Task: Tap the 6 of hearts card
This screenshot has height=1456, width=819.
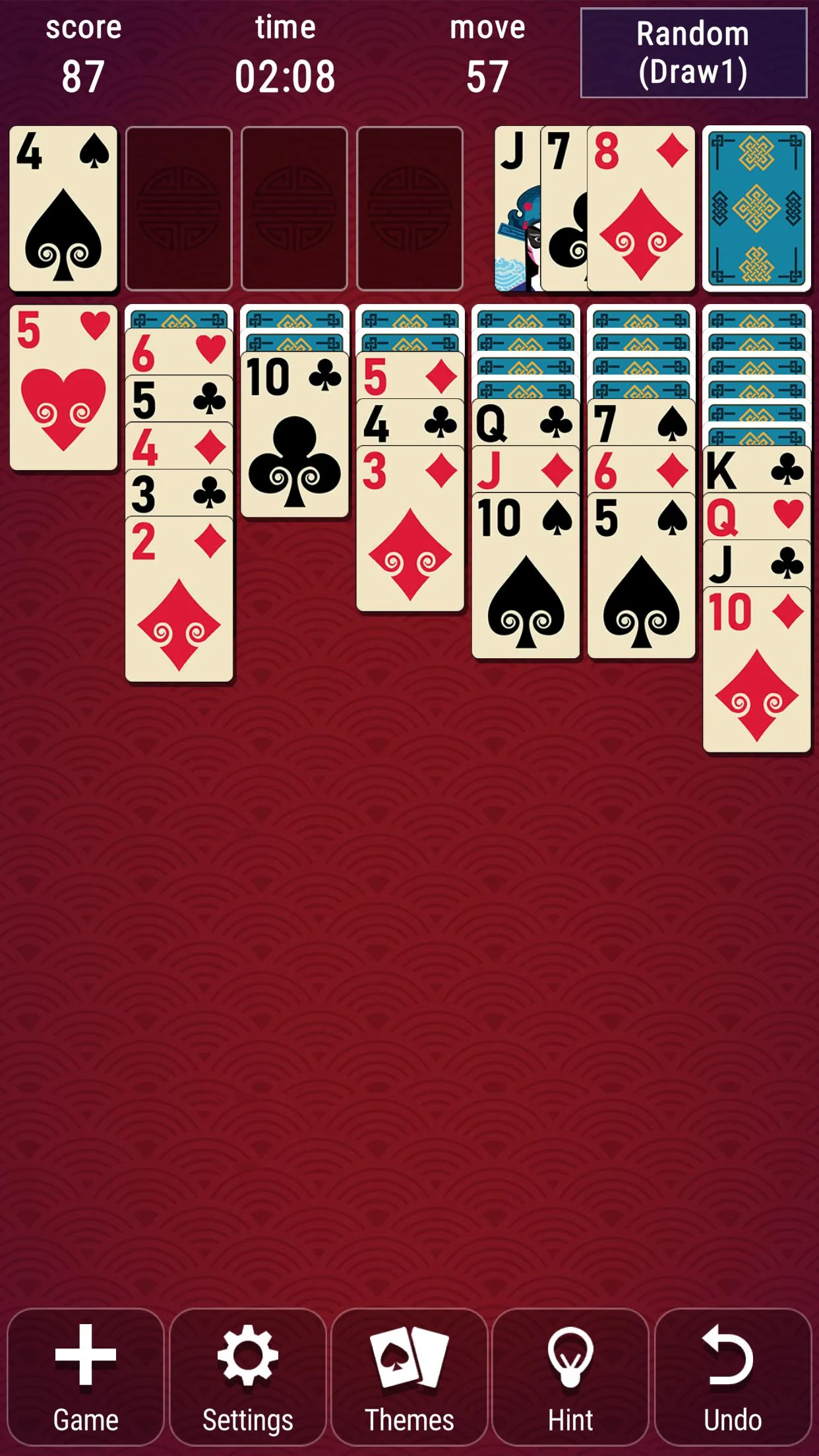Action: coord(179,352)
